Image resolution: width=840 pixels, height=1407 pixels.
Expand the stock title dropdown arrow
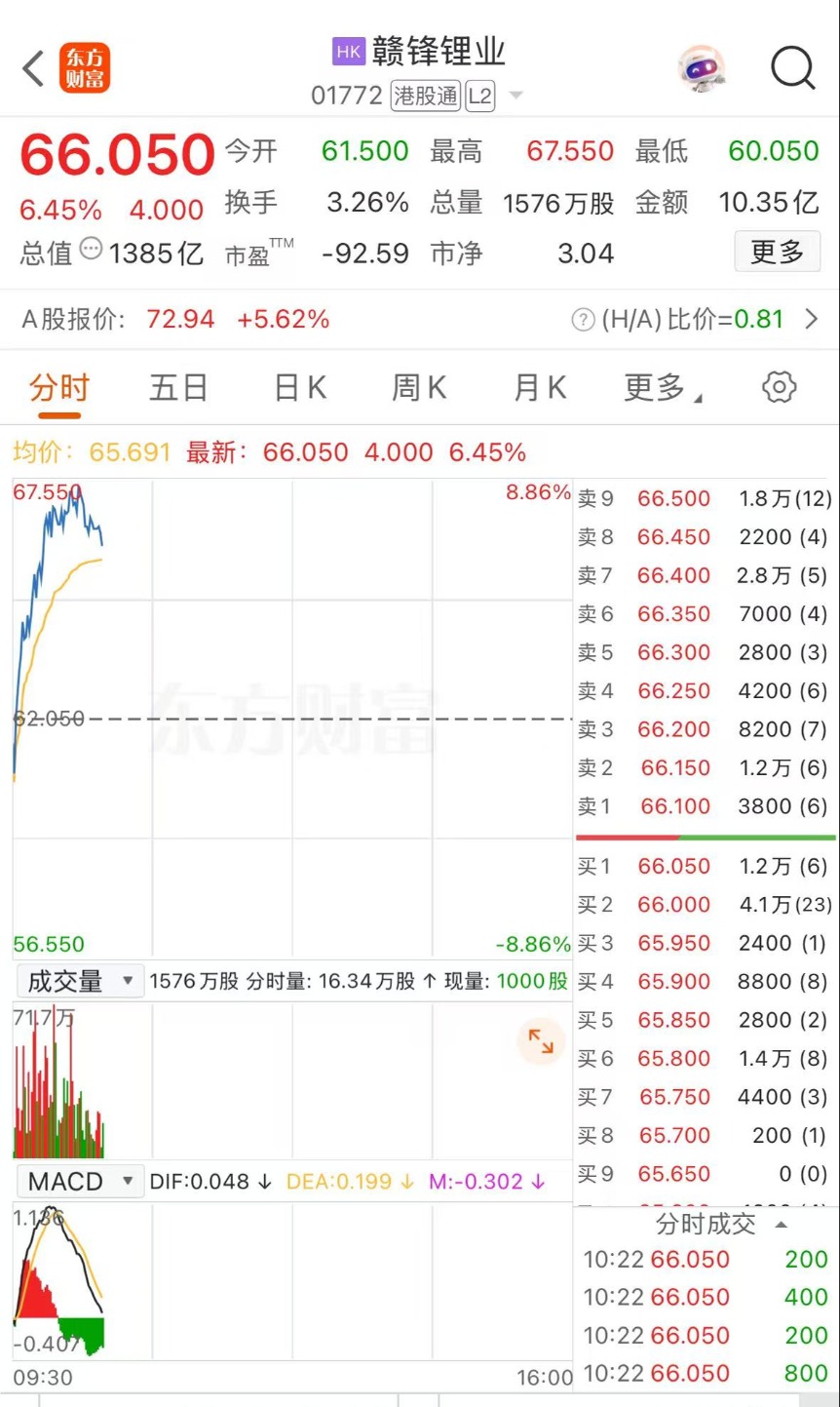point(516,96)
